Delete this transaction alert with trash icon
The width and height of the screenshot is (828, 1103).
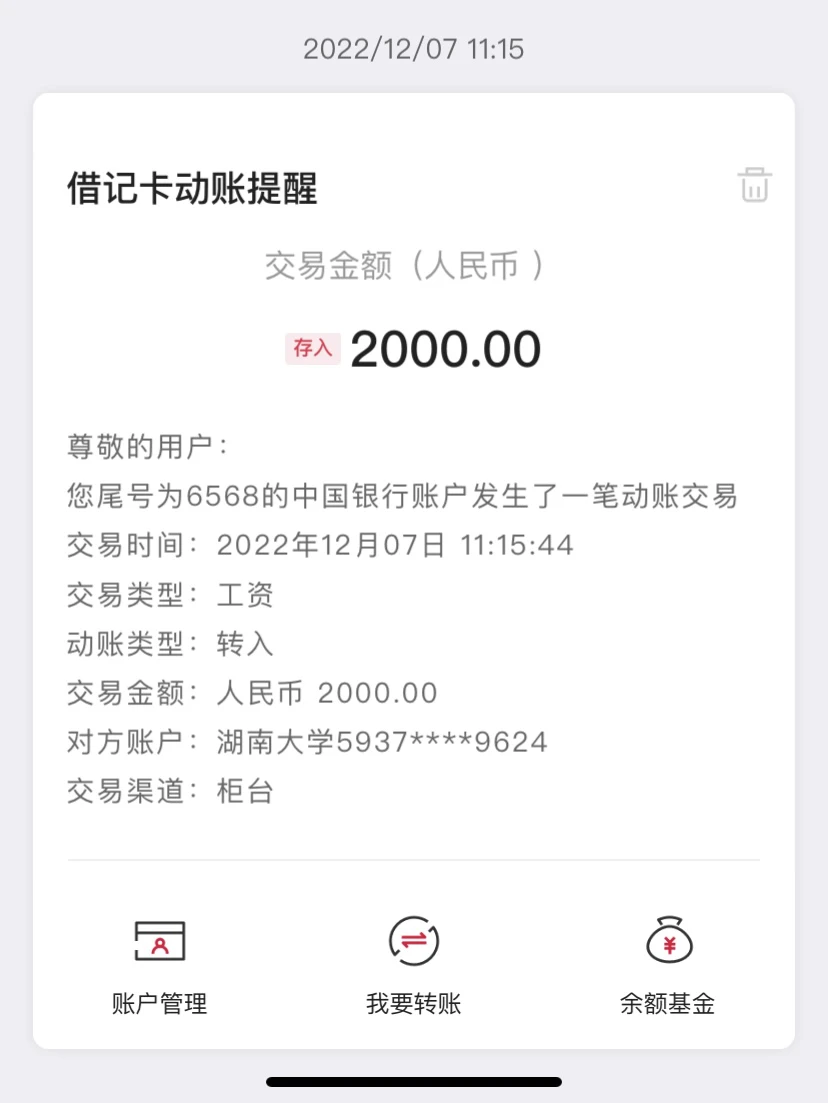[754, 185]
